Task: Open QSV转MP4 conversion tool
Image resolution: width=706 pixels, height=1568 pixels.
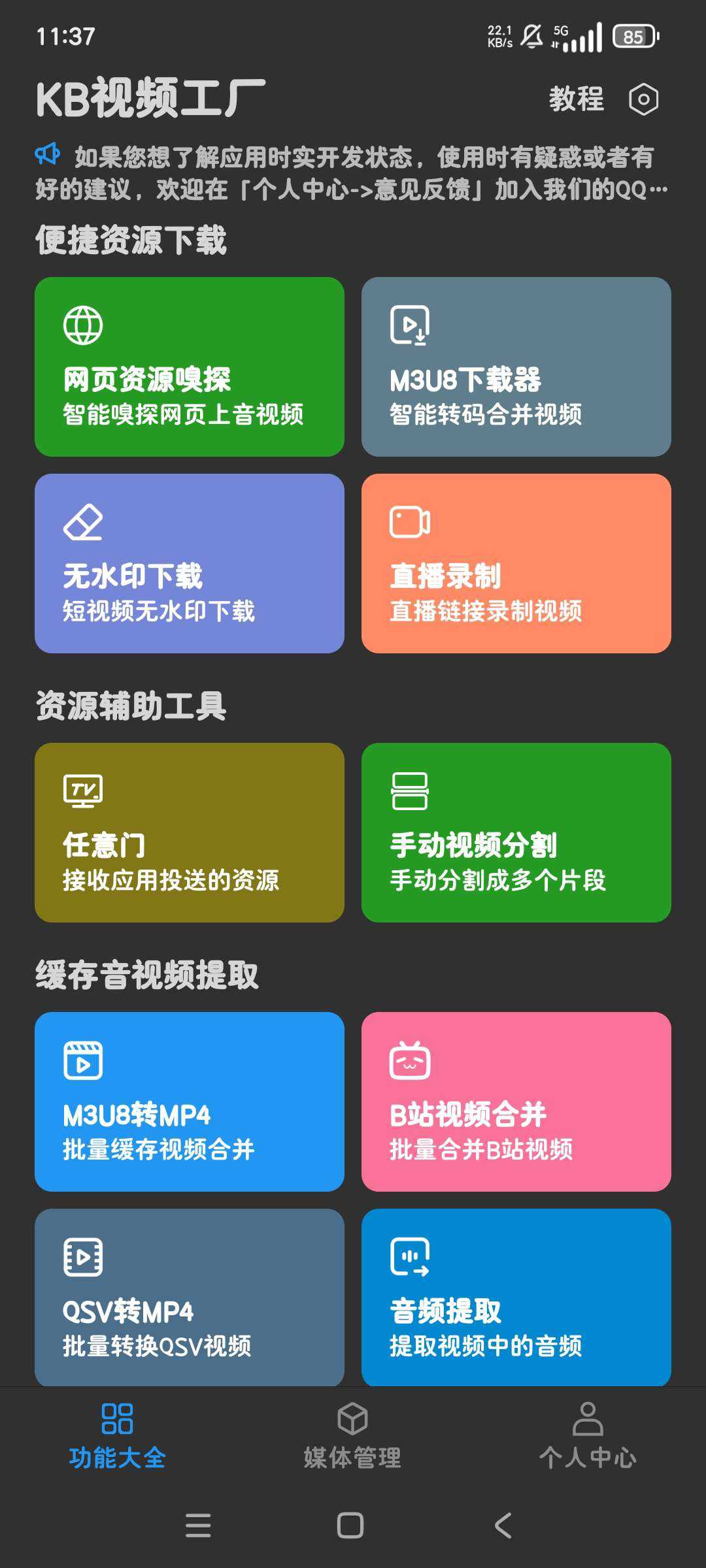Action: pyautogui.click(x=190, y=1298)
